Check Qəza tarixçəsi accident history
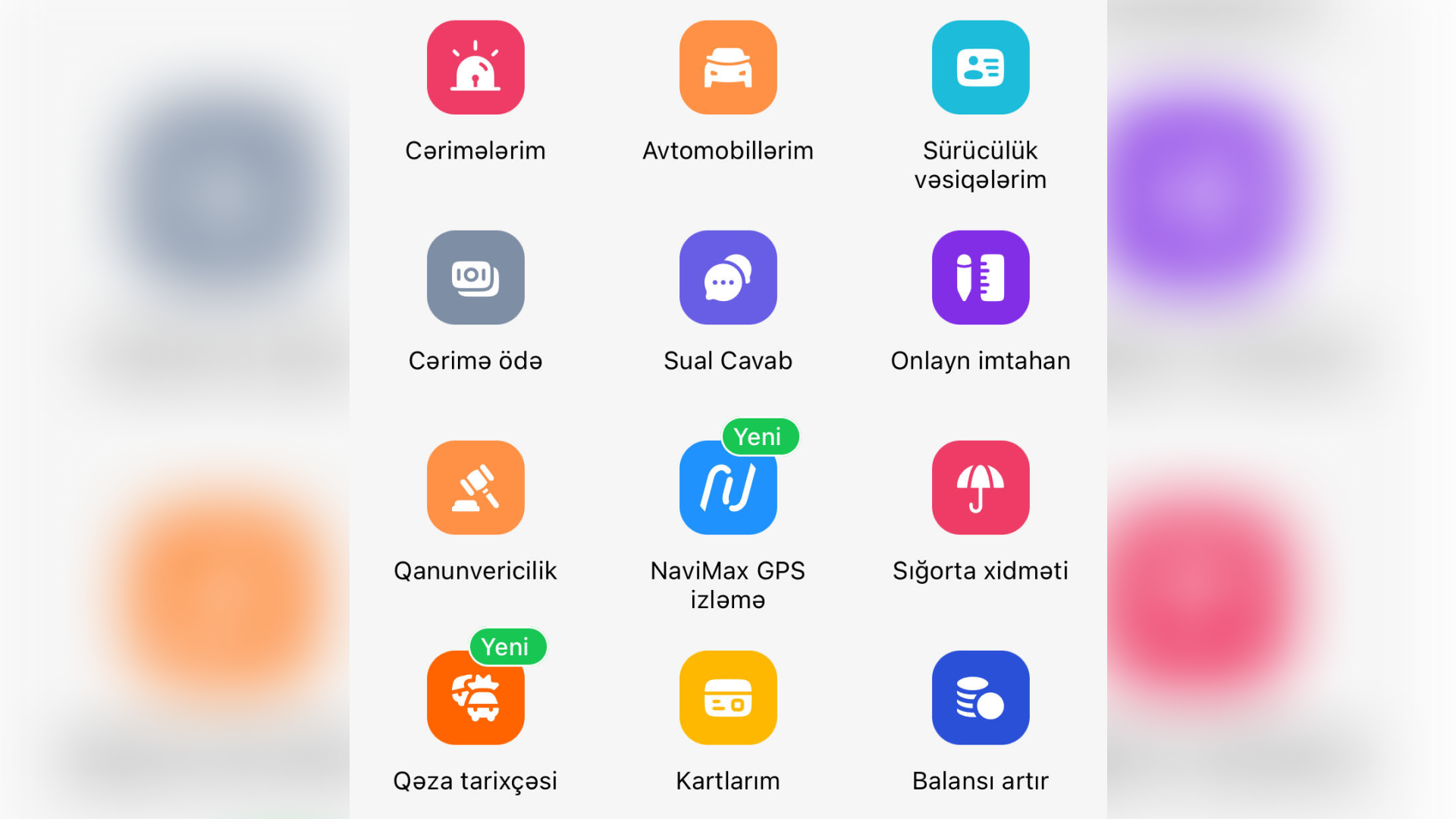Image resolution: width=1456 pixels, height=819 pixels. pyautogui.click(x=475, y=698)
